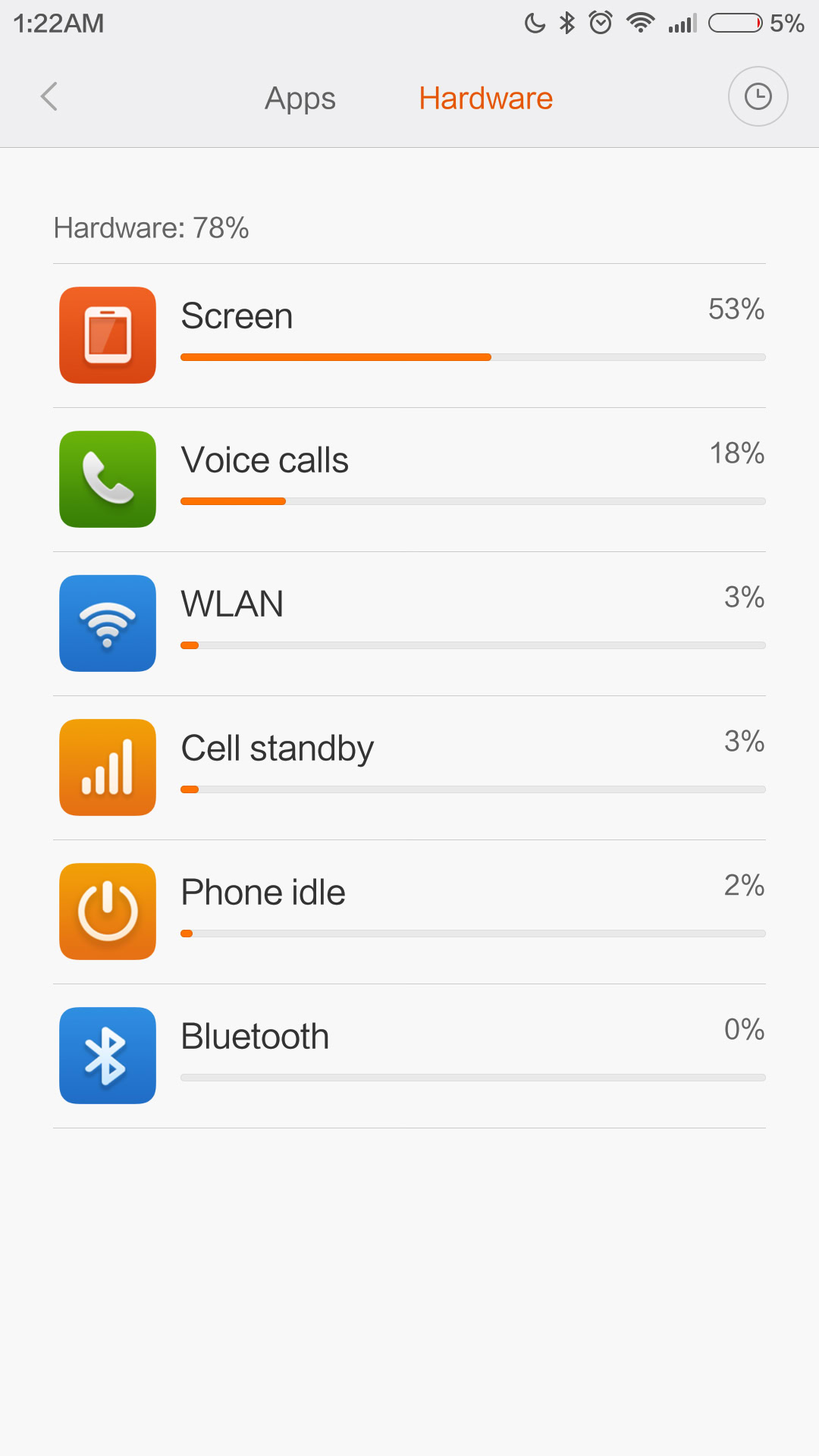Open Cell standby usage details

(x=409, y=767)
